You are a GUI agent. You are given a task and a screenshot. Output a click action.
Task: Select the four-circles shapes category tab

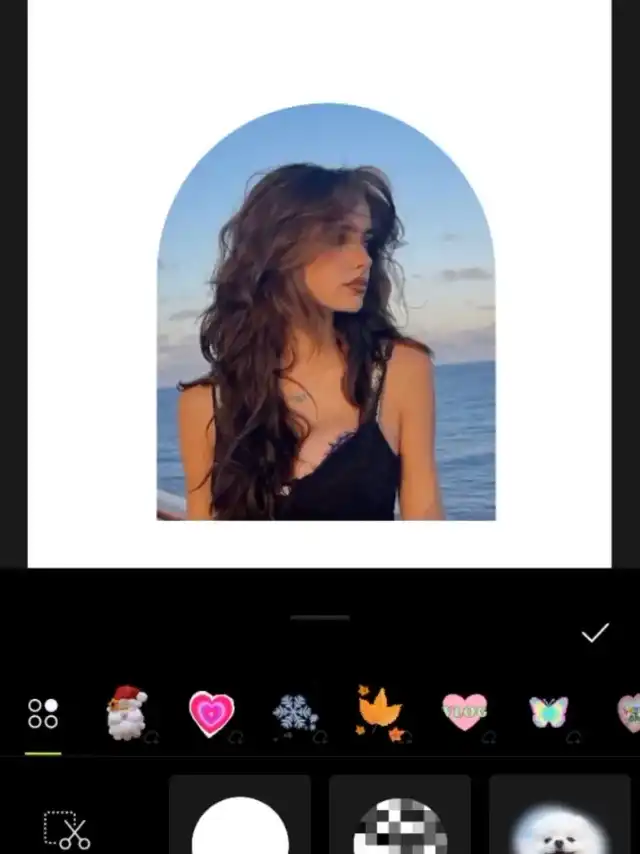[x=43, y=714]
